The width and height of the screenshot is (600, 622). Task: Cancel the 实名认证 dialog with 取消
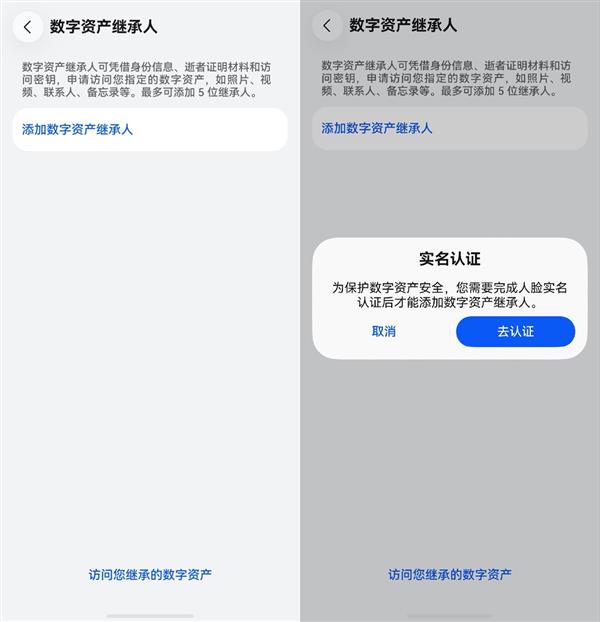point(383,331)
